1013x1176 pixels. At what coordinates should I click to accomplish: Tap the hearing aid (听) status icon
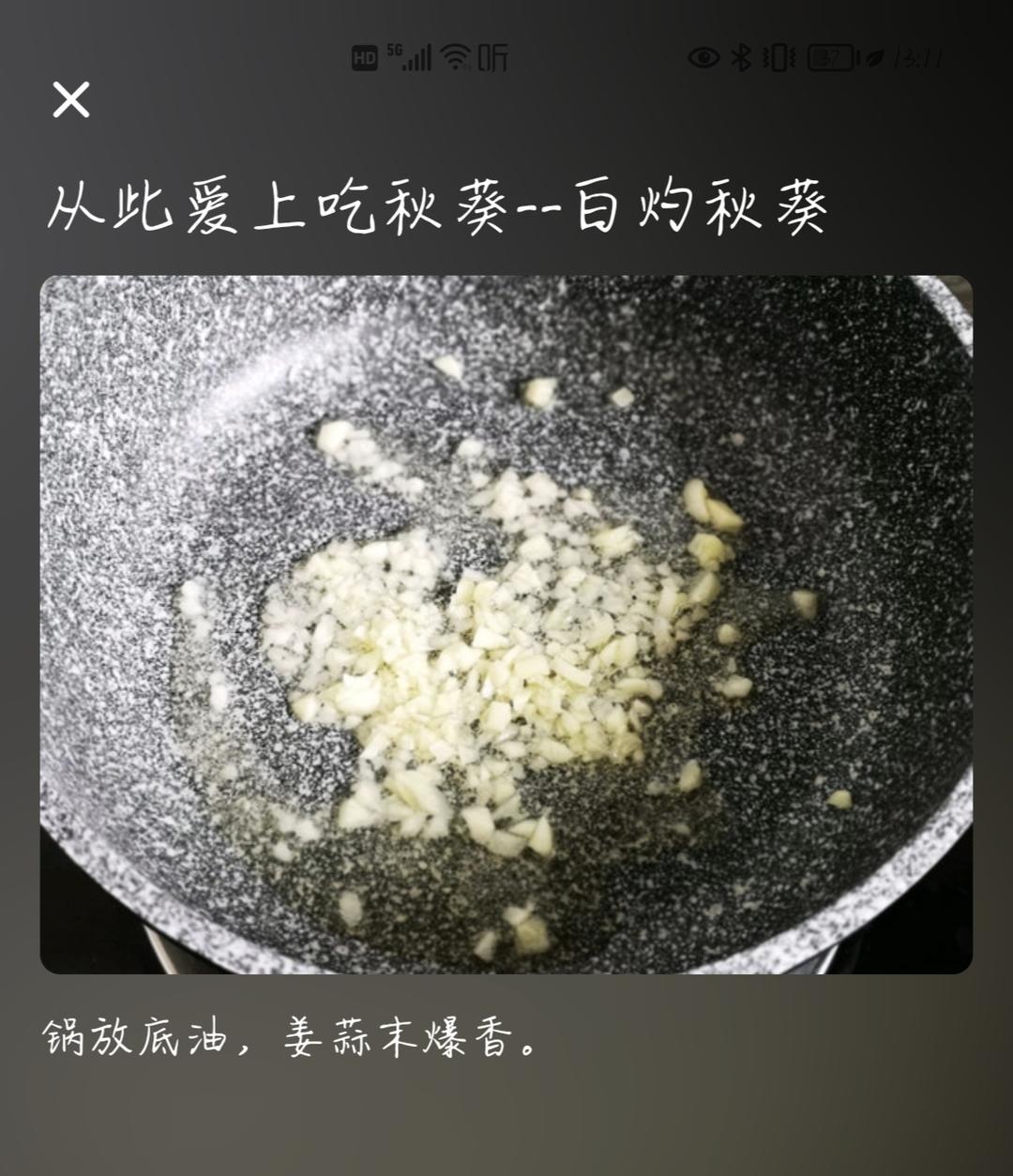pos(495,58)
